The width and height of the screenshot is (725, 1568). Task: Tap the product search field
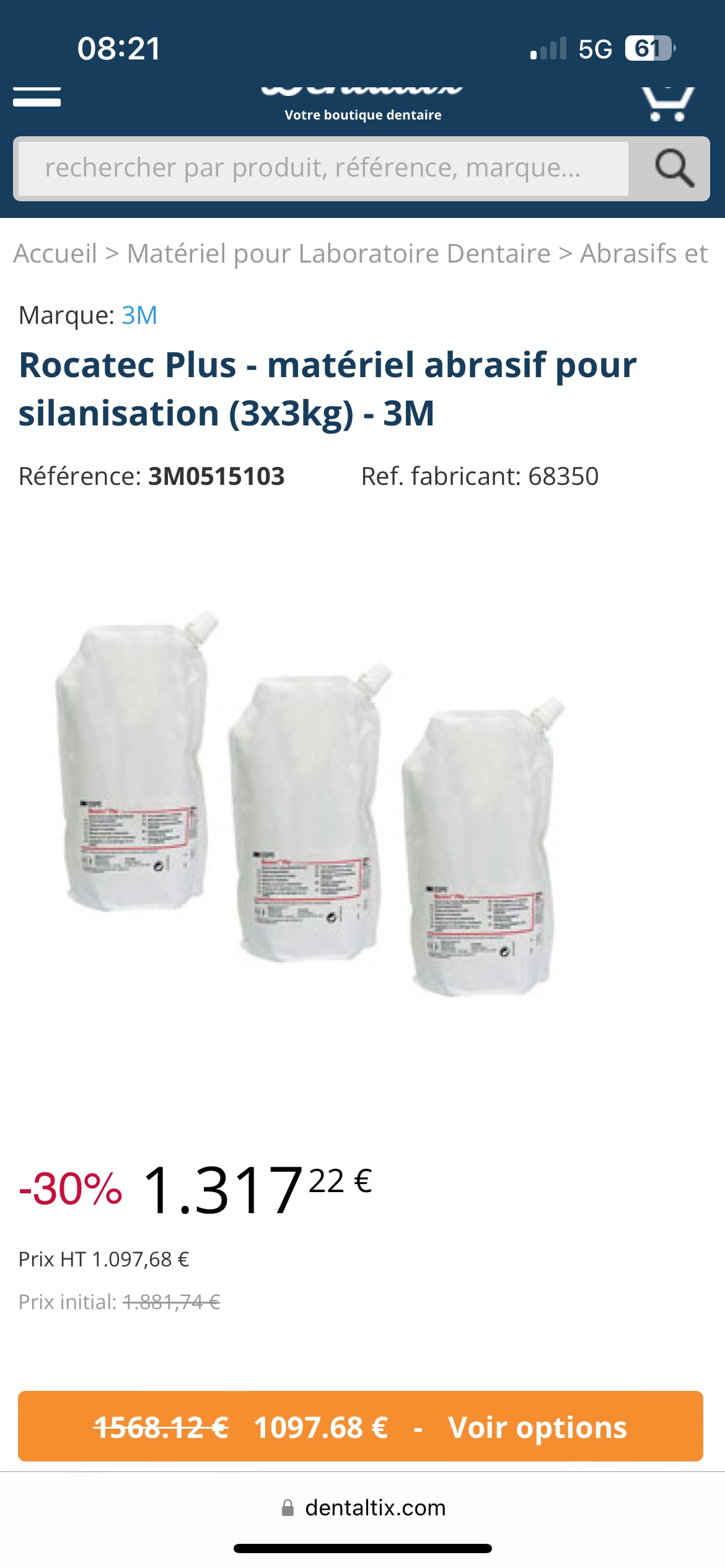tap(323, 168)
